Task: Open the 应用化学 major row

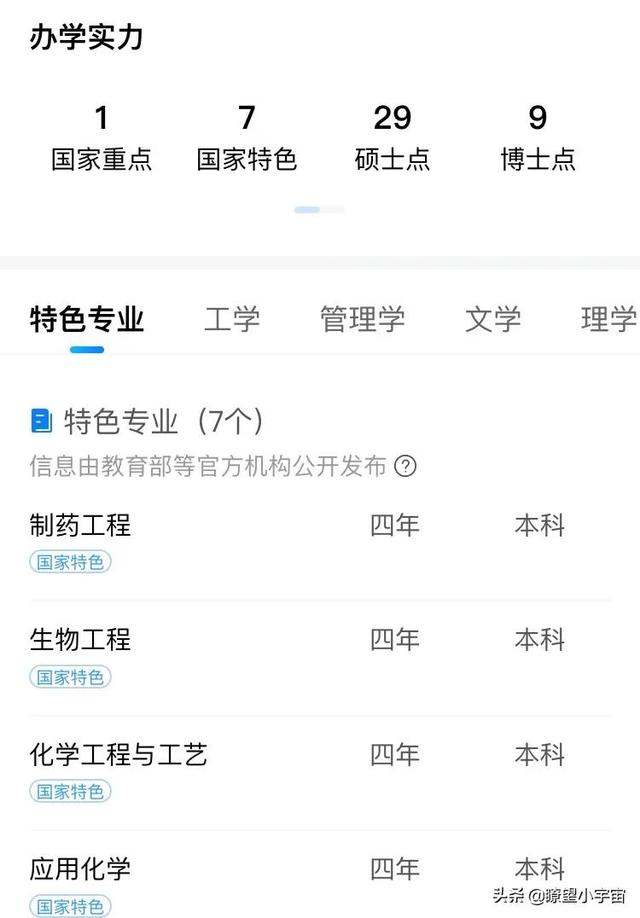Action: [x=81, y=868]
